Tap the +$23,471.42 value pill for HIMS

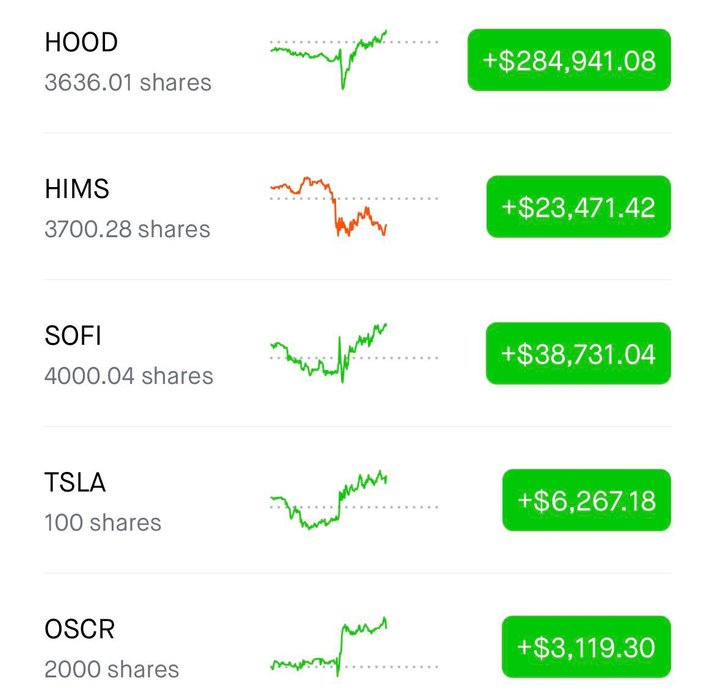[578, 207]
